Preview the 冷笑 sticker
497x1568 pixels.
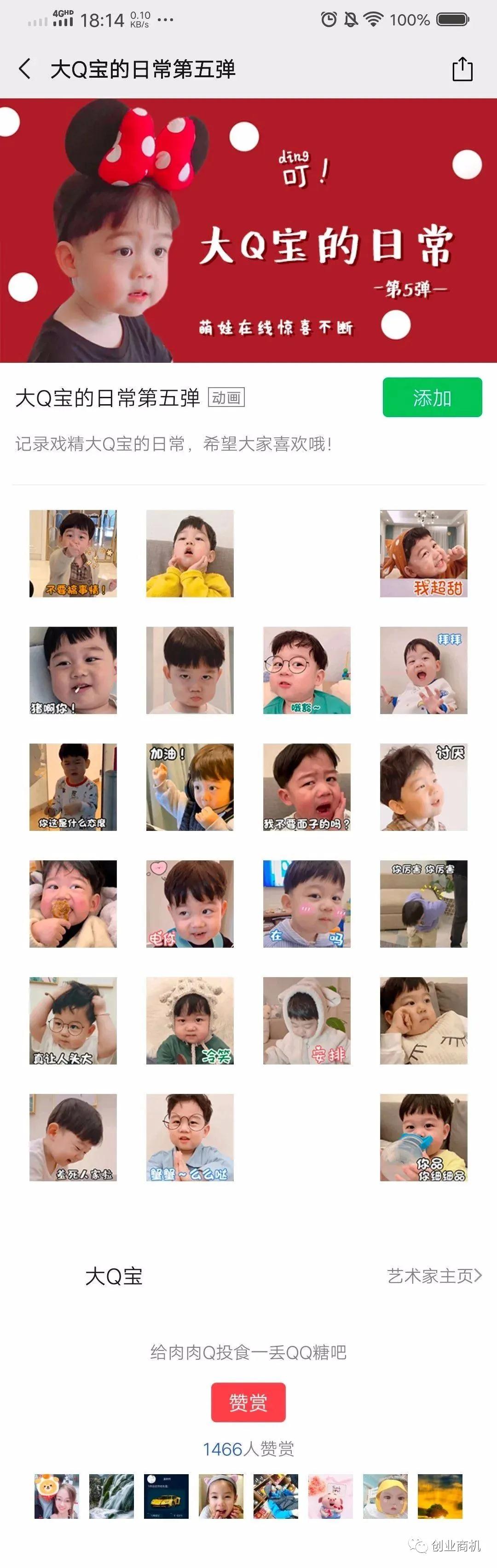point(190,1021)
